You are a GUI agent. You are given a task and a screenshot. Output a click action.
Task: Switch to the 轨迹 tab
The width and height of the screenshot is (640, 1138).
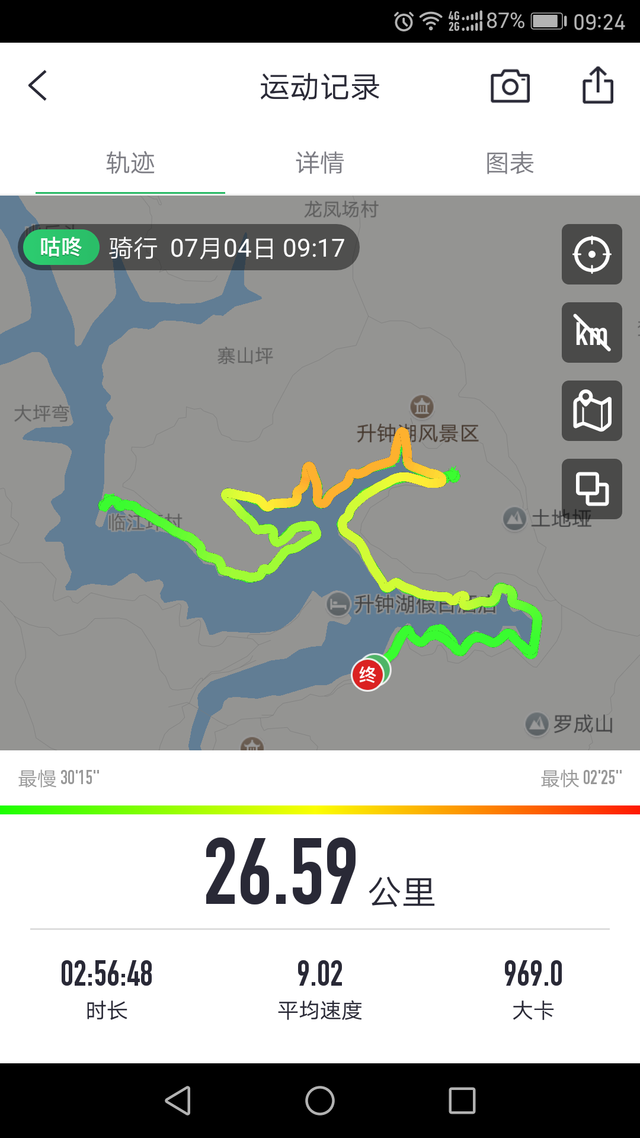130,163
